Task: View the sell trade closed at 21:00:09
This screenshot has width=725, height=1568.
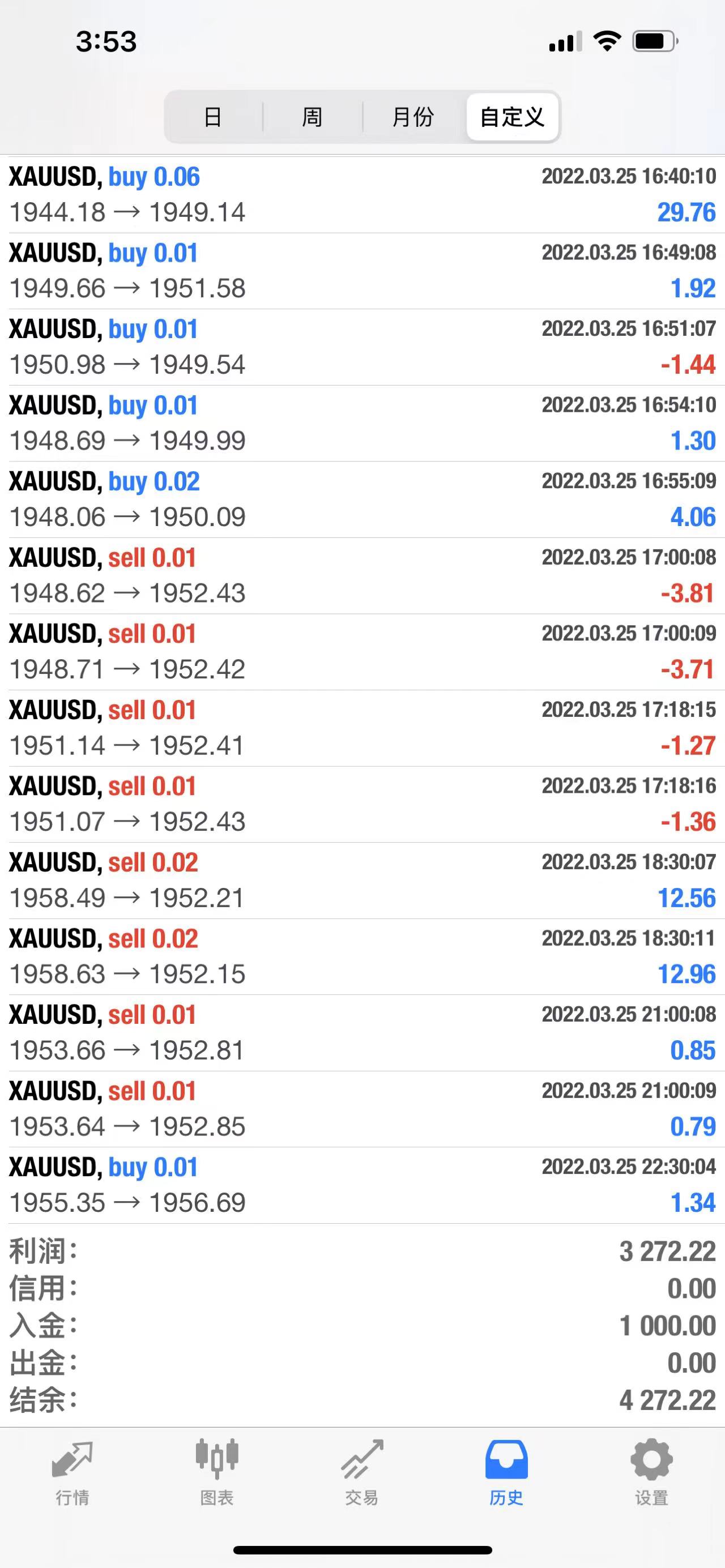Action: tap(362, 1109)
